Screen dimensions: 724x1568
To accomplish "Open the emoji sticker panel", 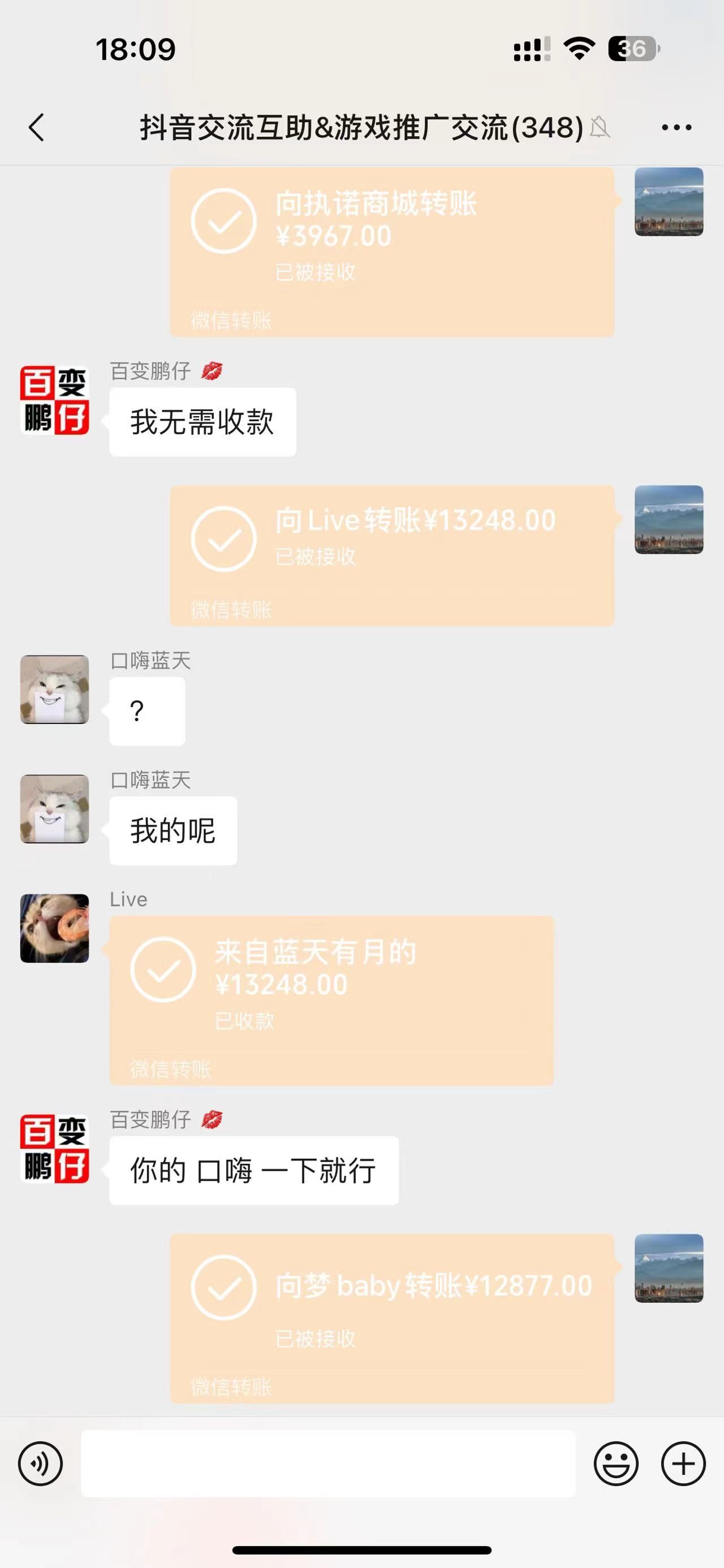I will [x=615, y=1463].
